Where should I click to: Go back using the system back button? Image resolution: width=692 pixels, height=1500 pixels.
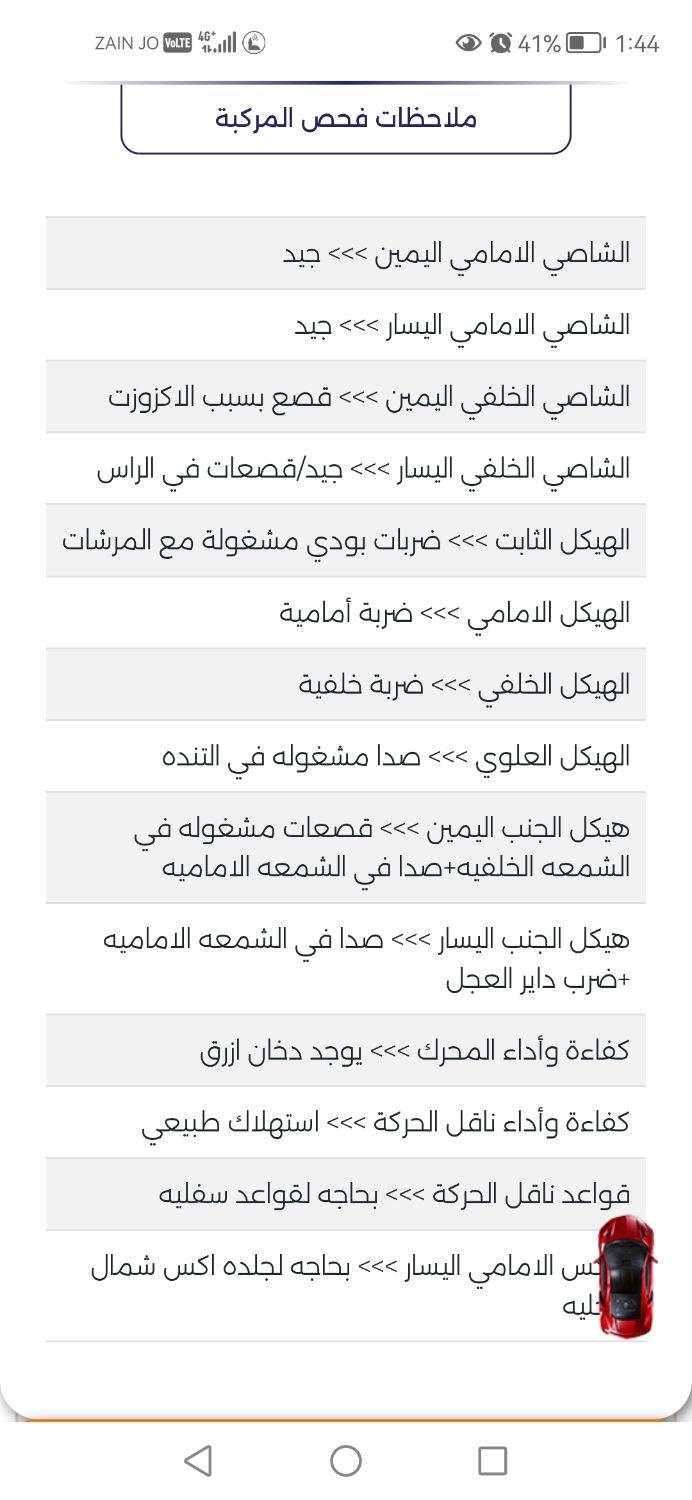(x=198, y=1461)
